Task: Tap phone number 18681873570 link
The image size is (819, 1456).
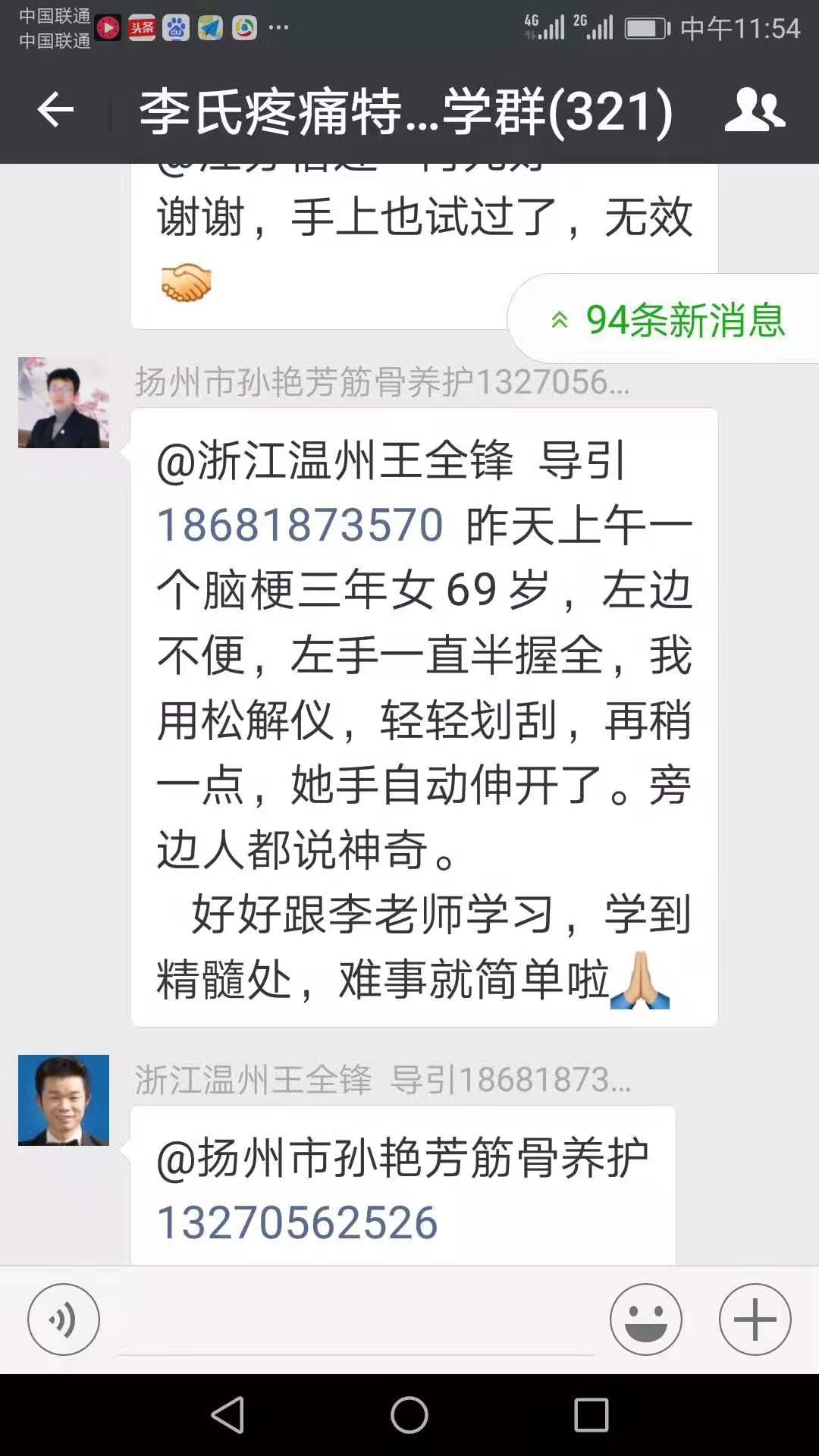Action: 300,525
